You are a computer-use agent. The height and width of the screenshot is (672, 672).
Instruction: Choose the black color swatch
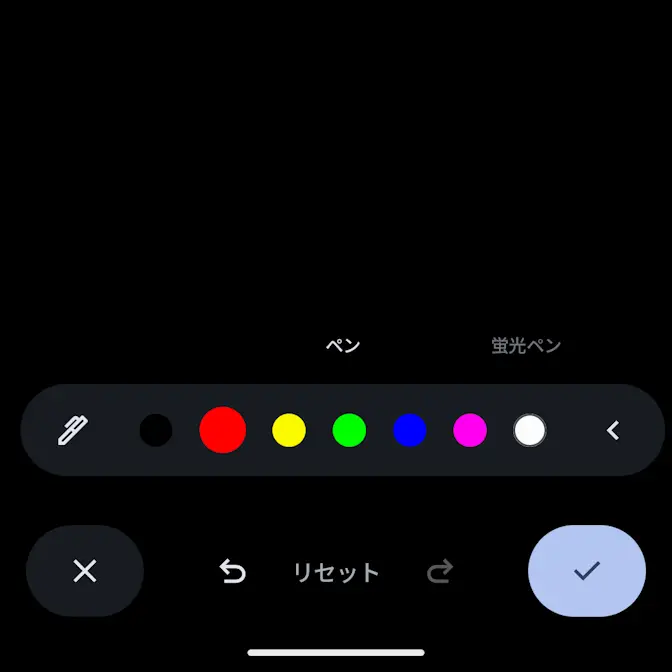(156, 431)
